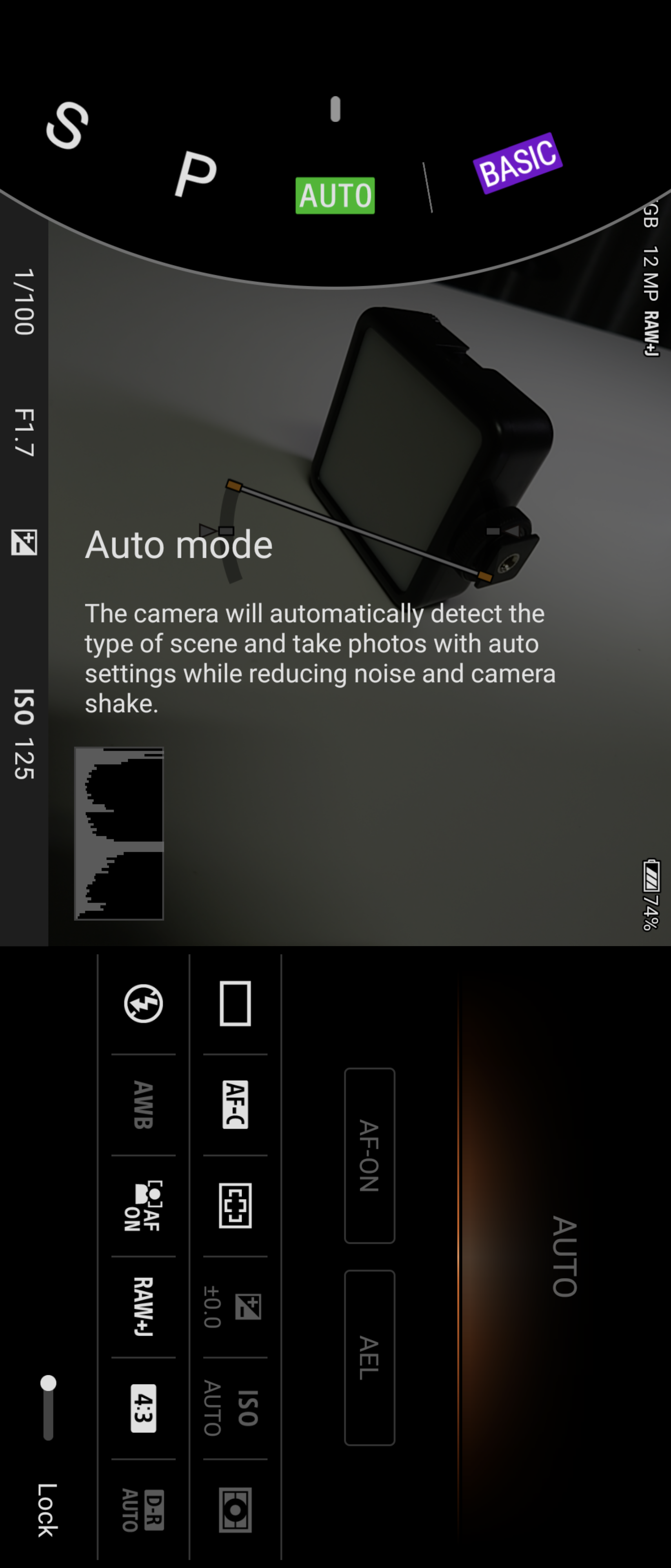Select the AUTO mode on dial
The height and width of the screenshot is (1568, 671).
coord(335,196)
